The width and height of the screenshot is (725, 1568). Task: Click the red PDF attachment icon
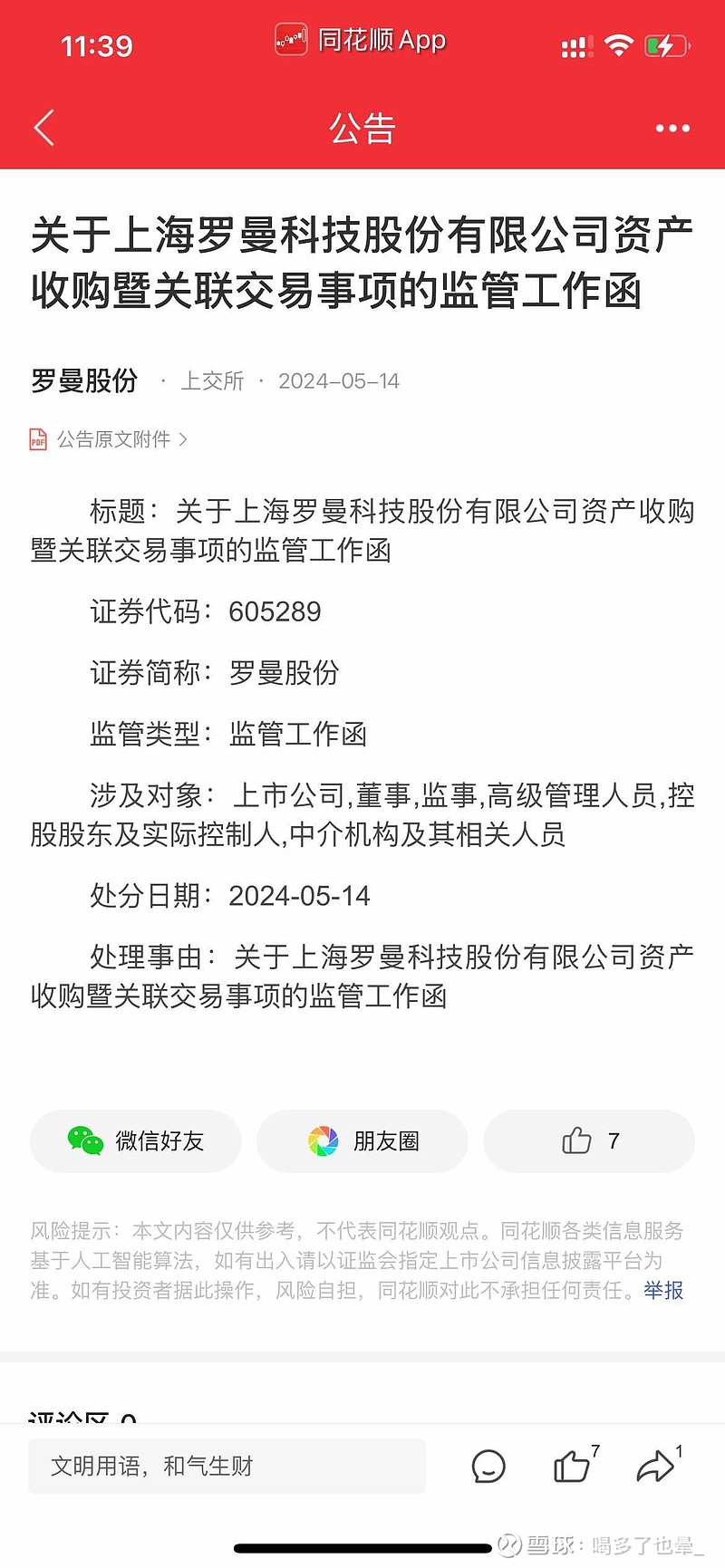tap(36, 439)
